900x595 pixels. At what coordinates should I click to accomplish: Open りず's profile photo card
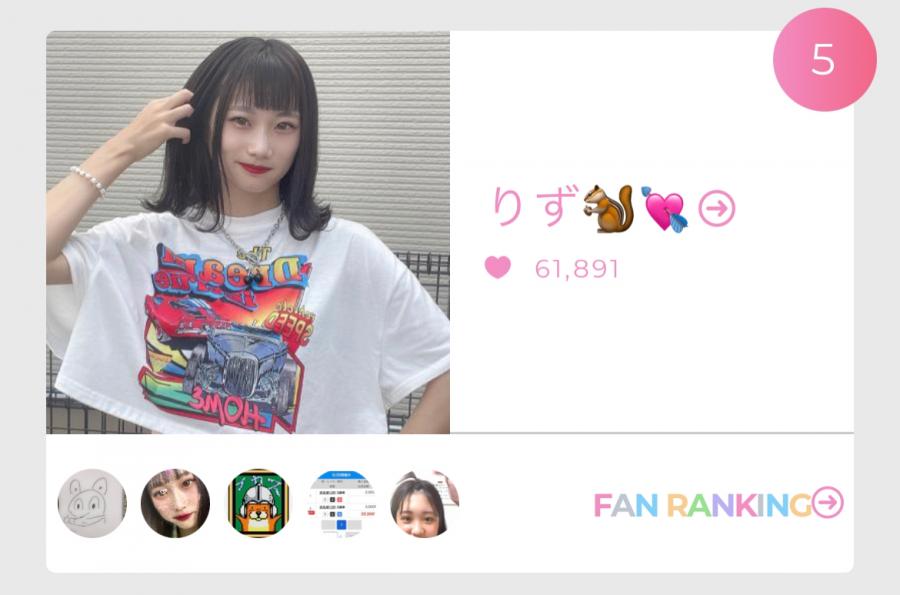click(248, 232)
